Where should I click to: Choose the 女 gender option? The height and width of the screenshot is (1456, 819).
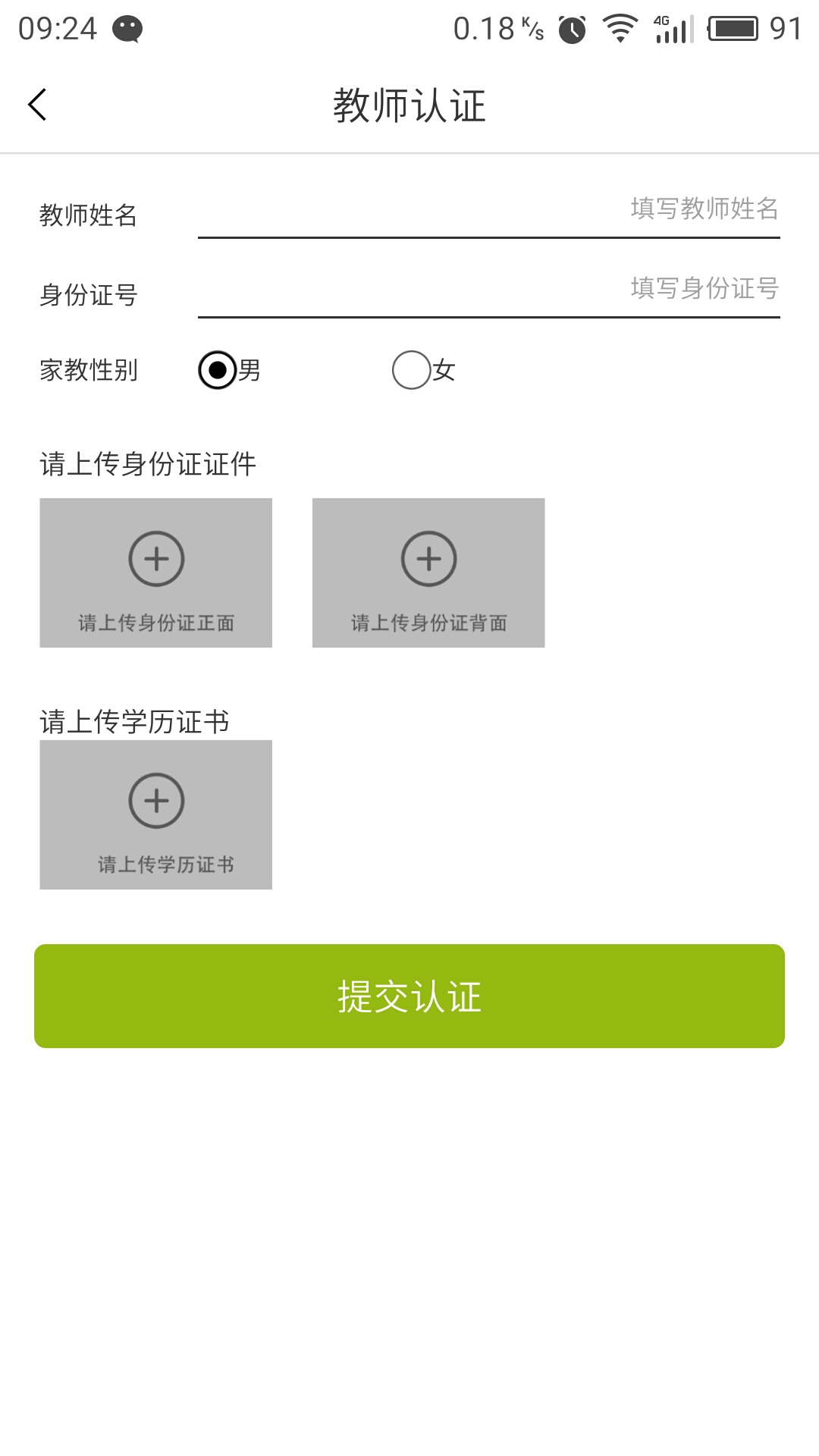click(x=412, y=370)
